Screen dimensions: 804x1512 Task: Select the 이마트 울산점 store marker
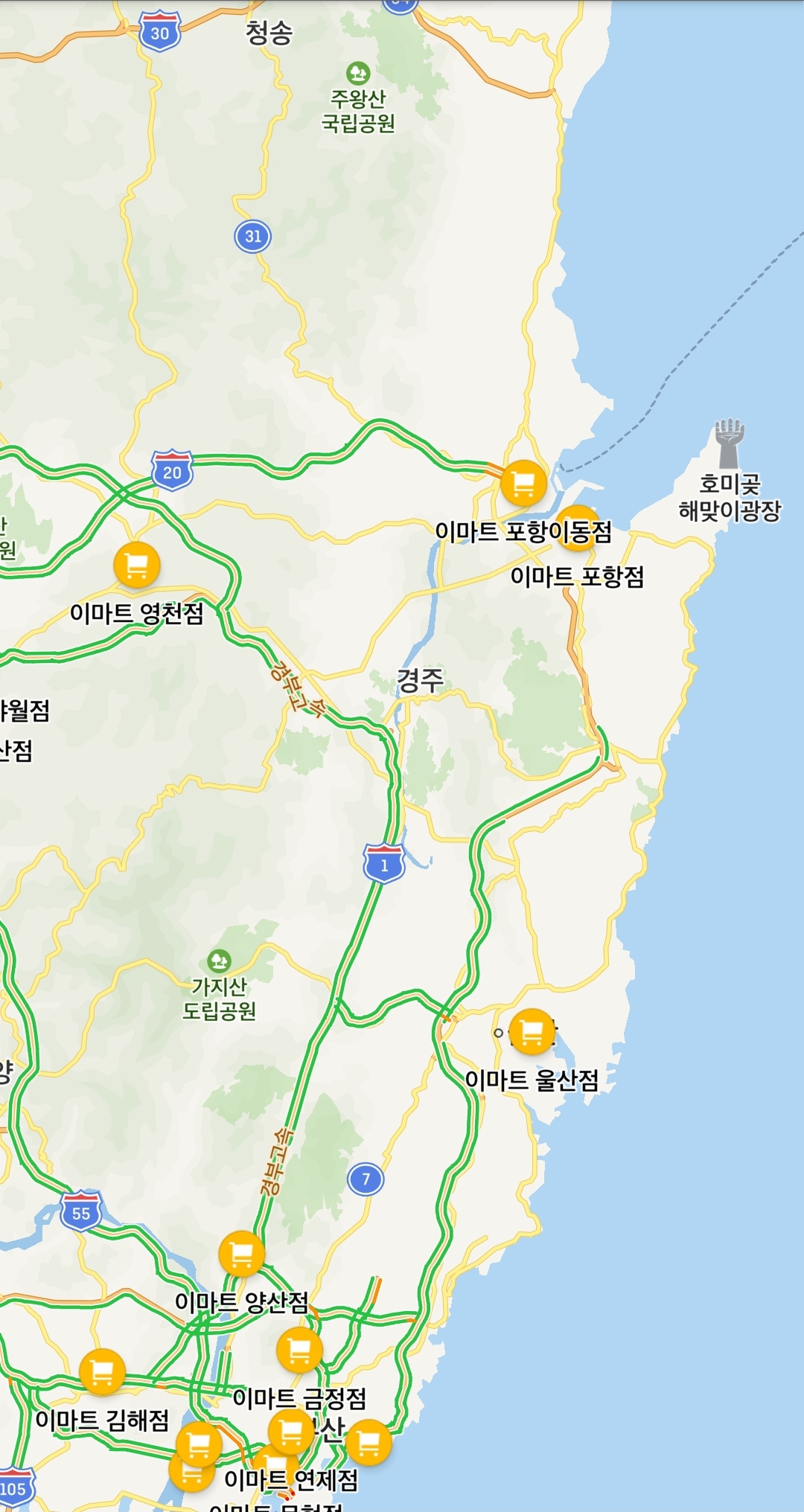pyautogui.click(x=532, y=1031)
